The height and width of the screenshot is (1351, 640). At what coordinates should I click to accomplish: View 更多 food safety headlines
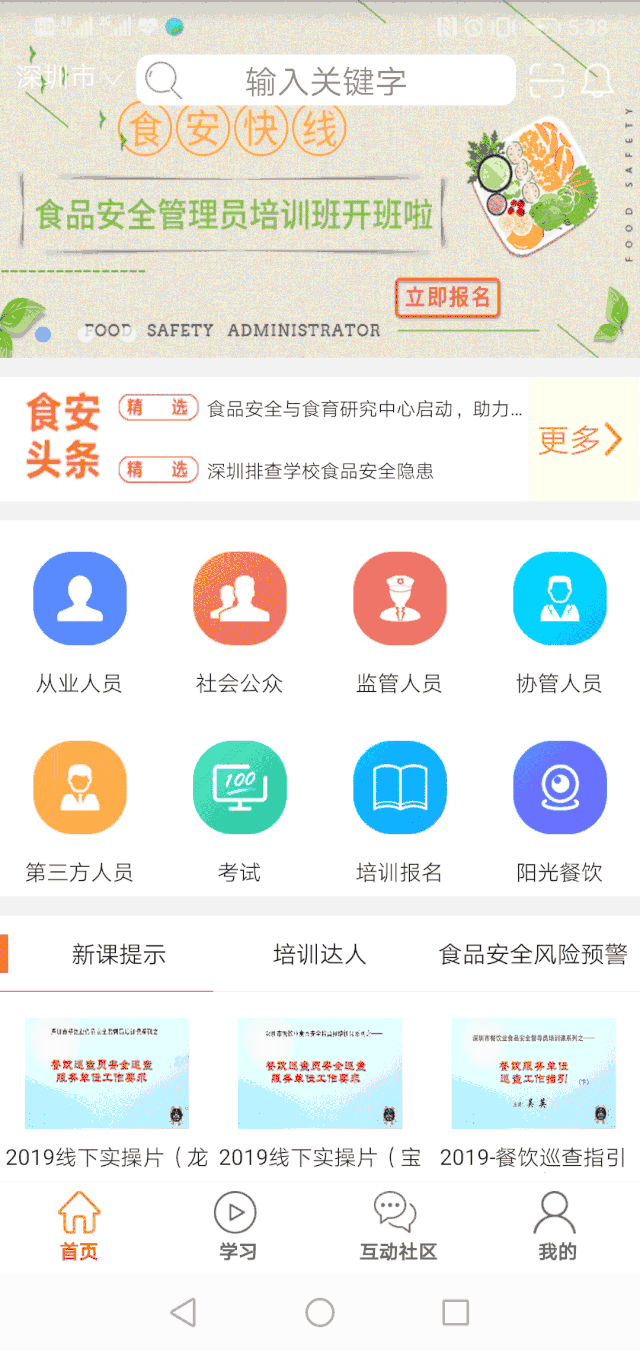click(x=580, y=439)
